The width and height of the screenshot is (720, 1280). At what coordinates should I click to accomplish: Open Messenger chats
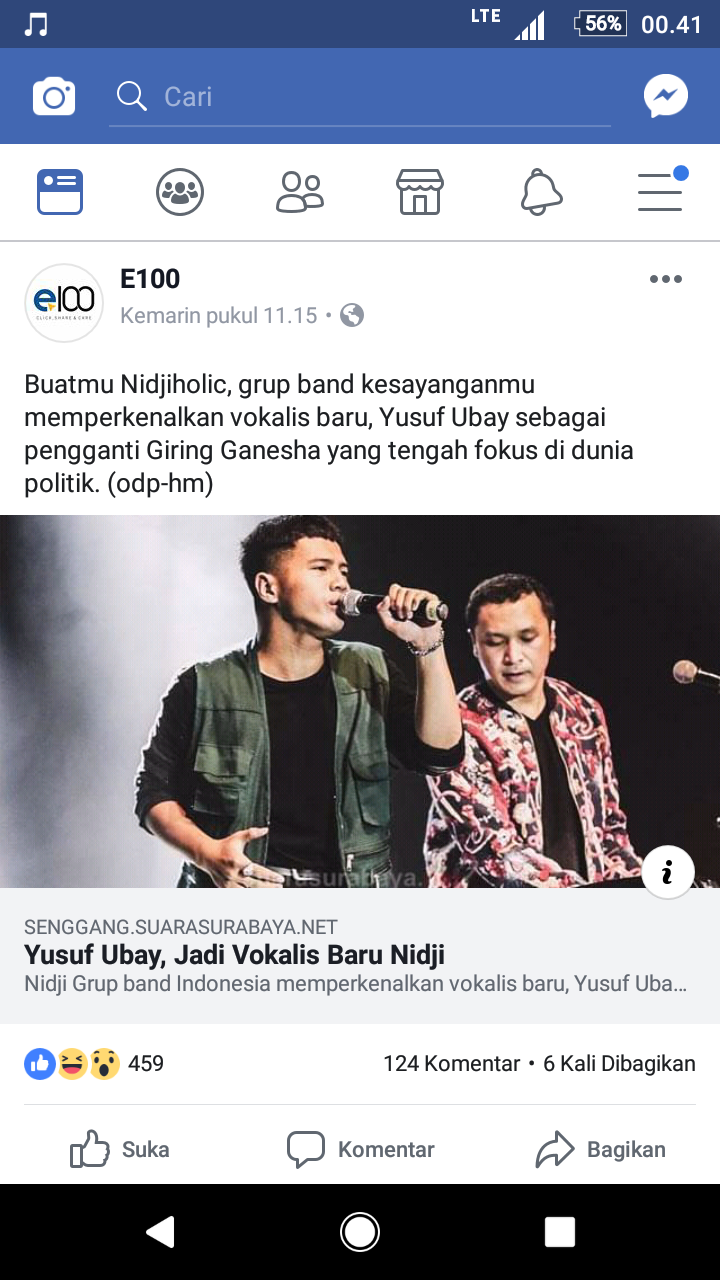pyautogui.click(x=665, y=97)
